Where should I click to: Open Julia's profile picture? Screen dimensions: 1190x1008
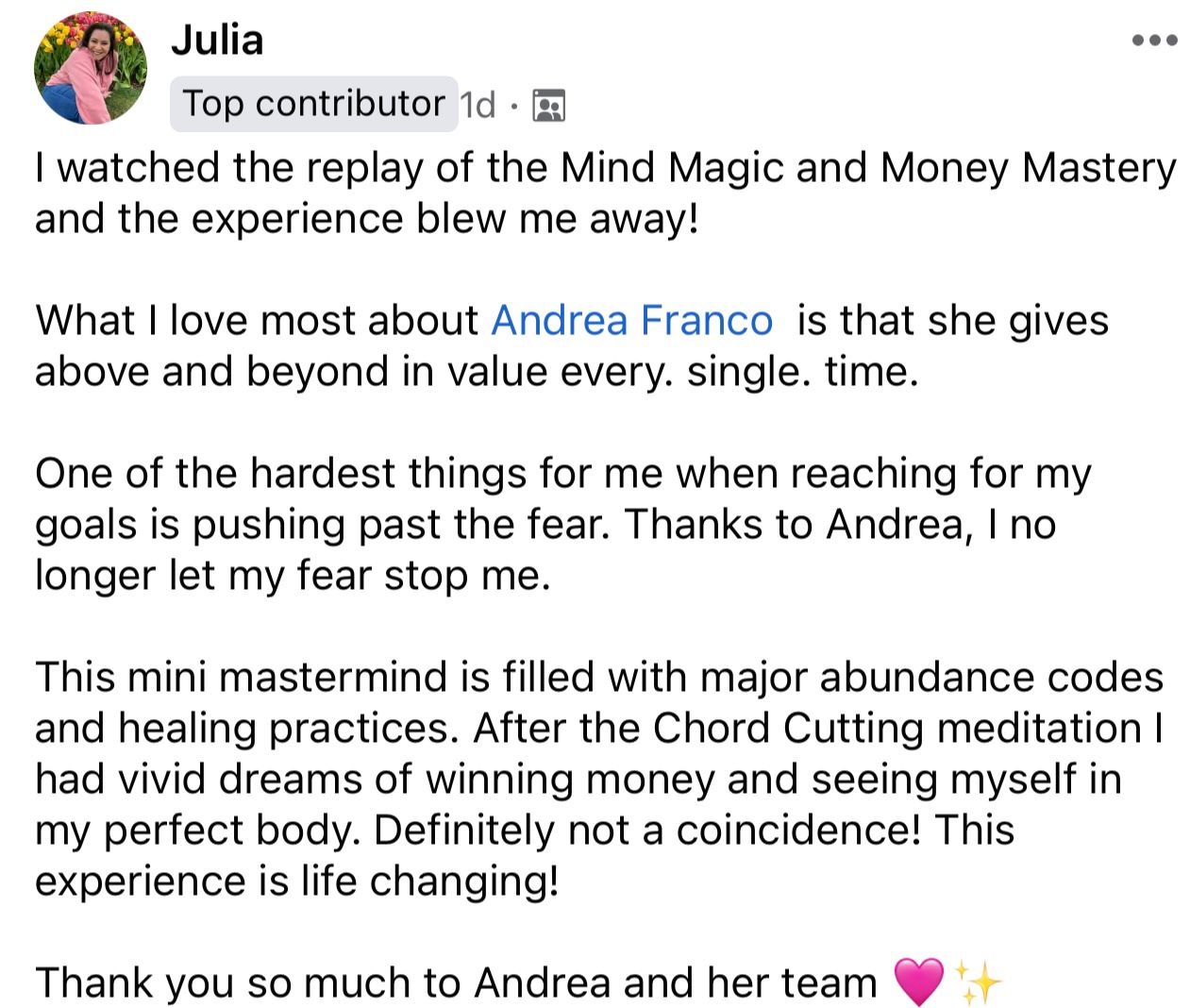click(90, 68)
